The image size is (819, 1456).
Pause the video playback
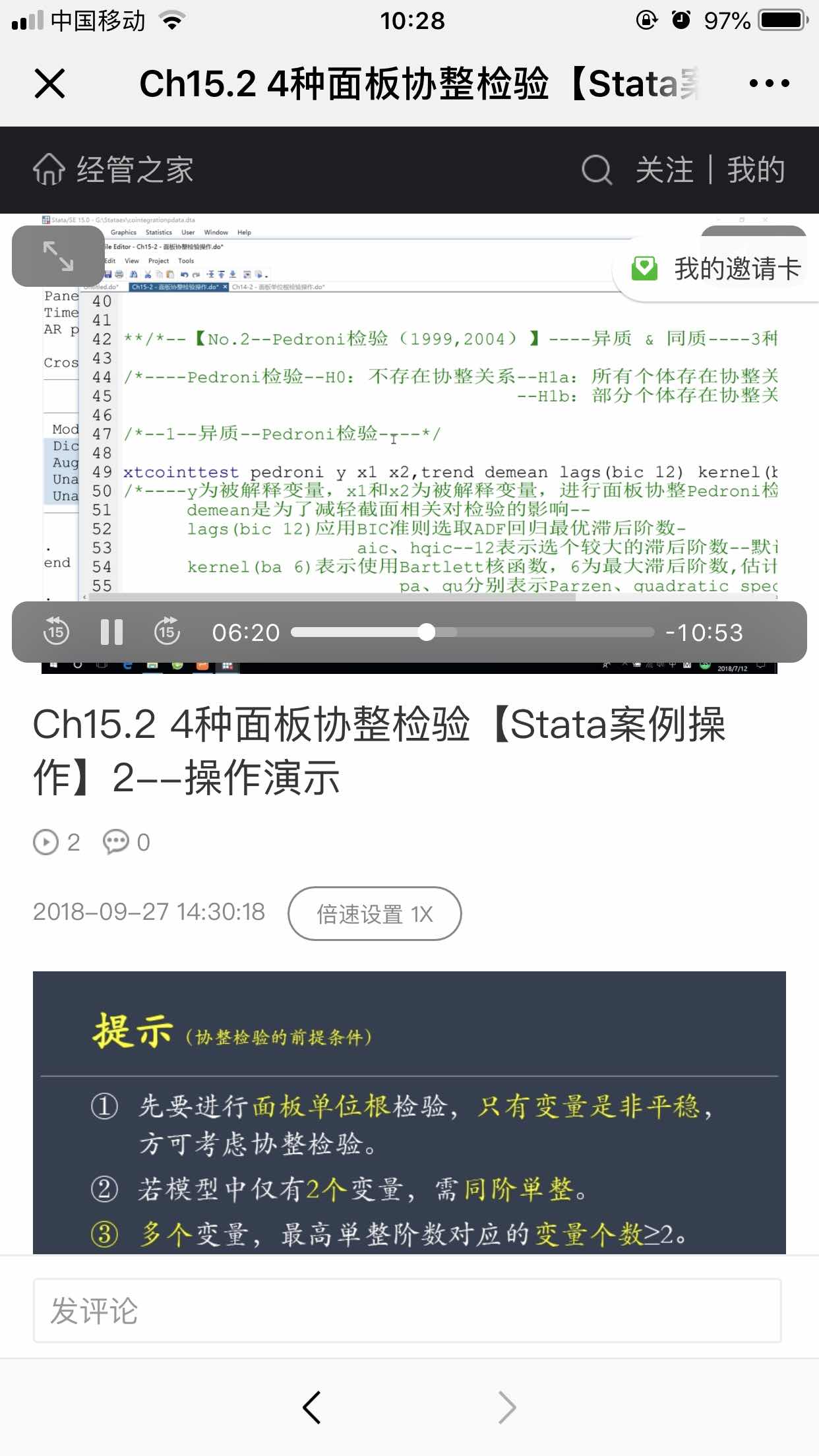(111, 632)
